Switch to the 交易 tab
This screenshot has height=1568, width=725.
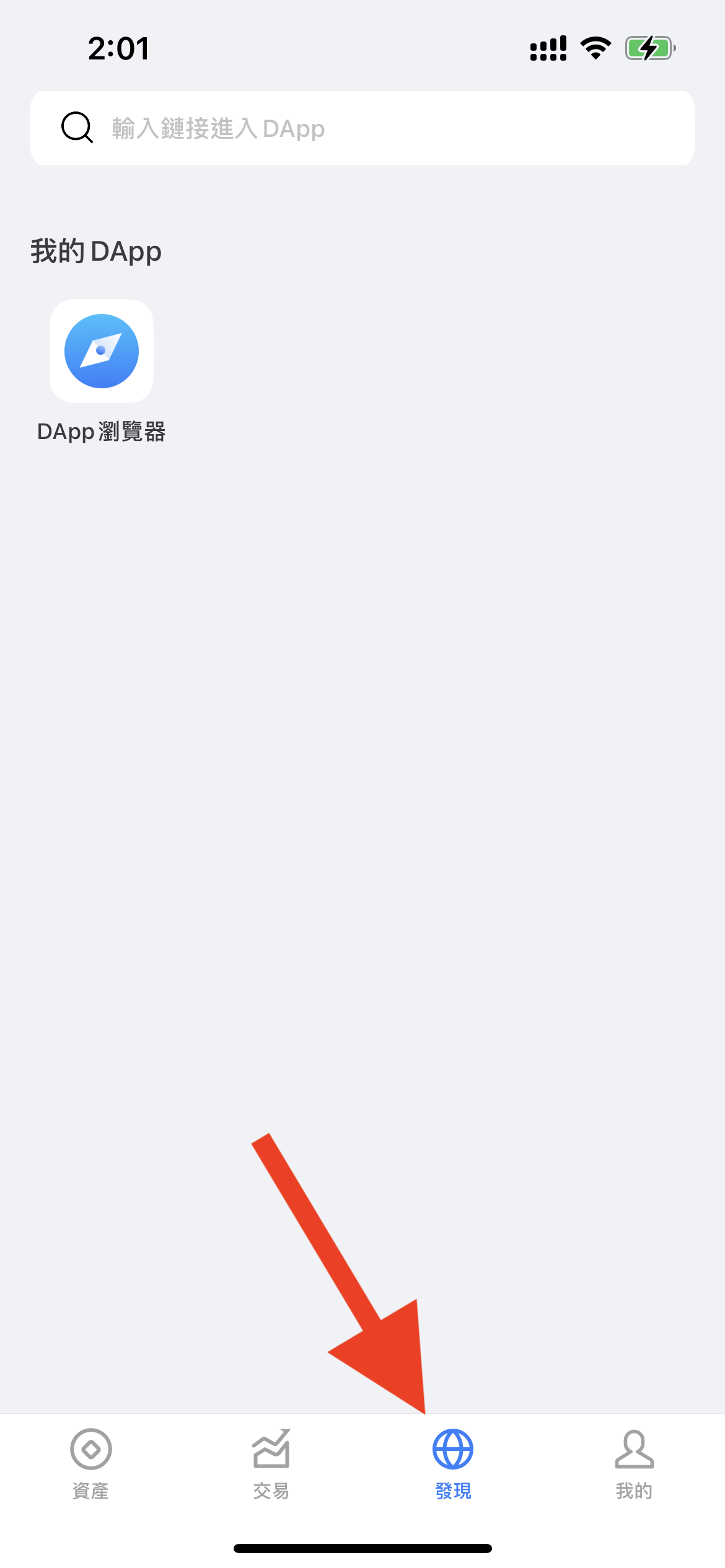[x=271, y=1463]
